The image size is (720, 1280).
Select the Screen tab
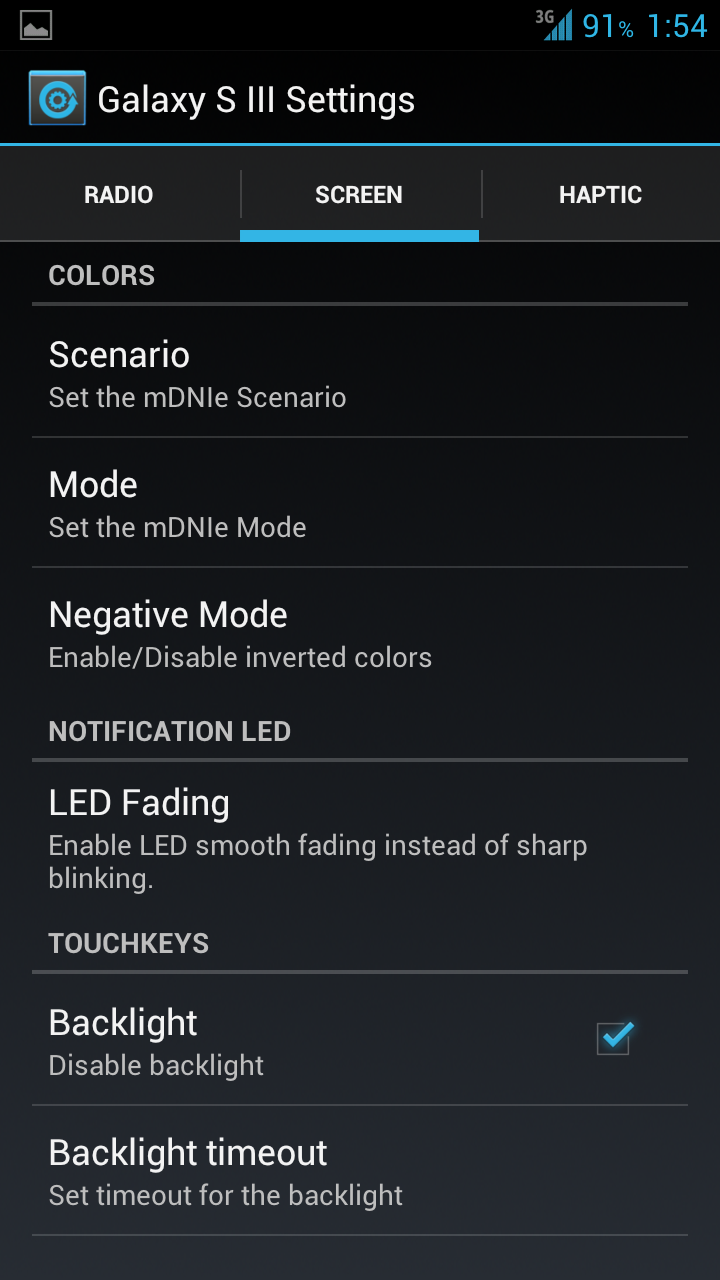click(359, 195)
